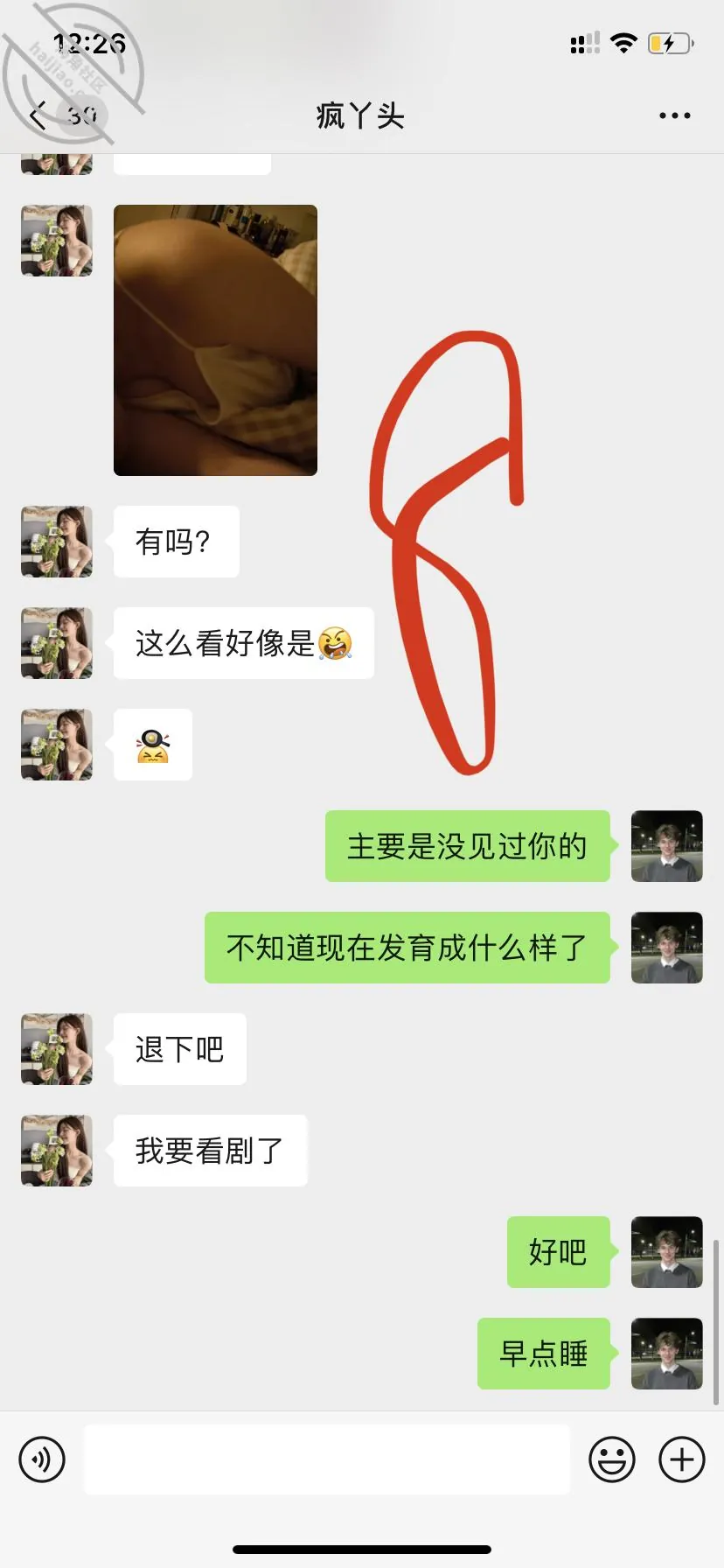Switch to voice message input
Screen dimensions: 724x1568
[x=42, y=1459]
